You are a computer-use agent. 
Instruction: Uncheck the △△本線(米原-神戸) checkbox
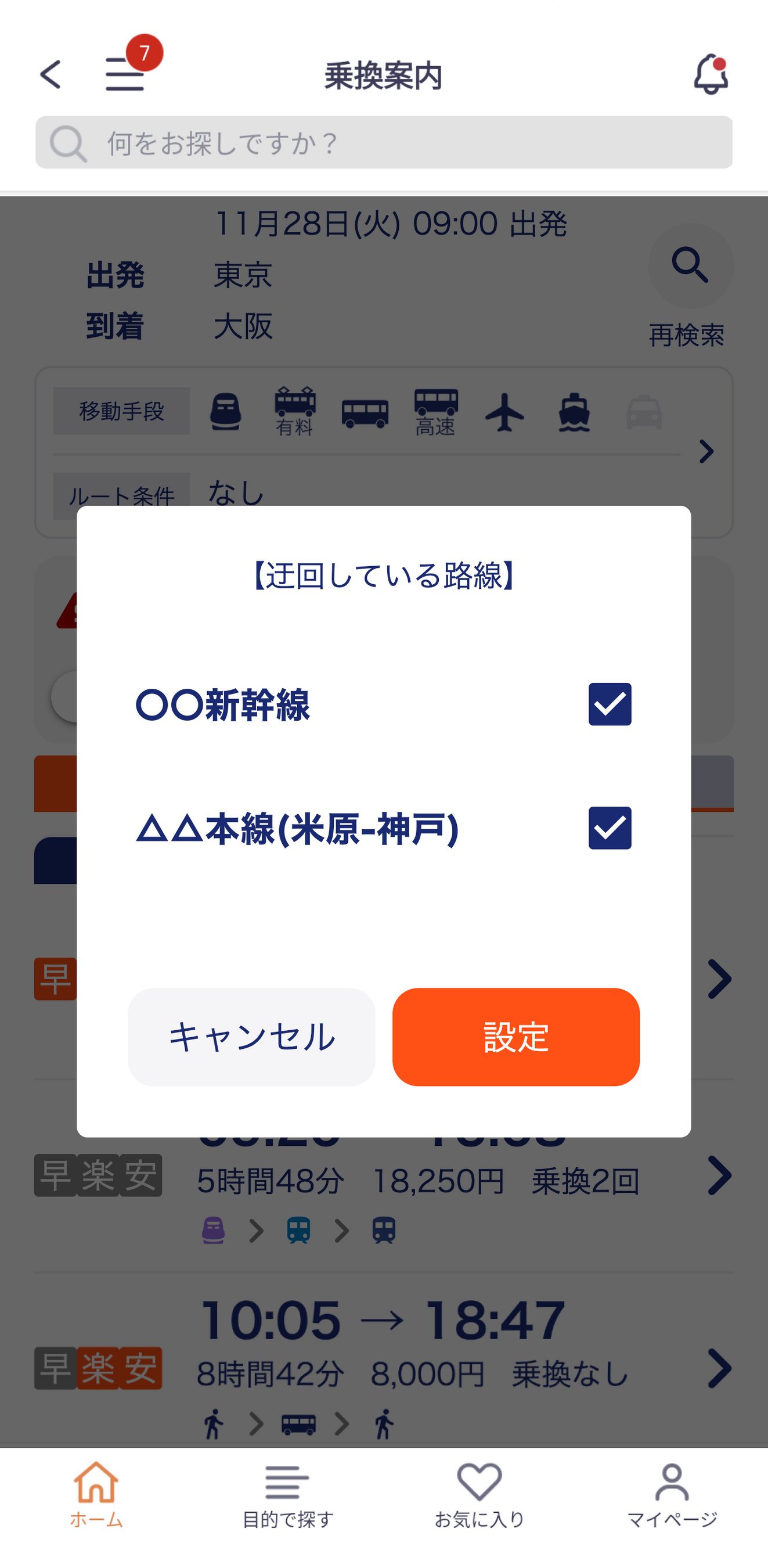[x=609, y=828]
